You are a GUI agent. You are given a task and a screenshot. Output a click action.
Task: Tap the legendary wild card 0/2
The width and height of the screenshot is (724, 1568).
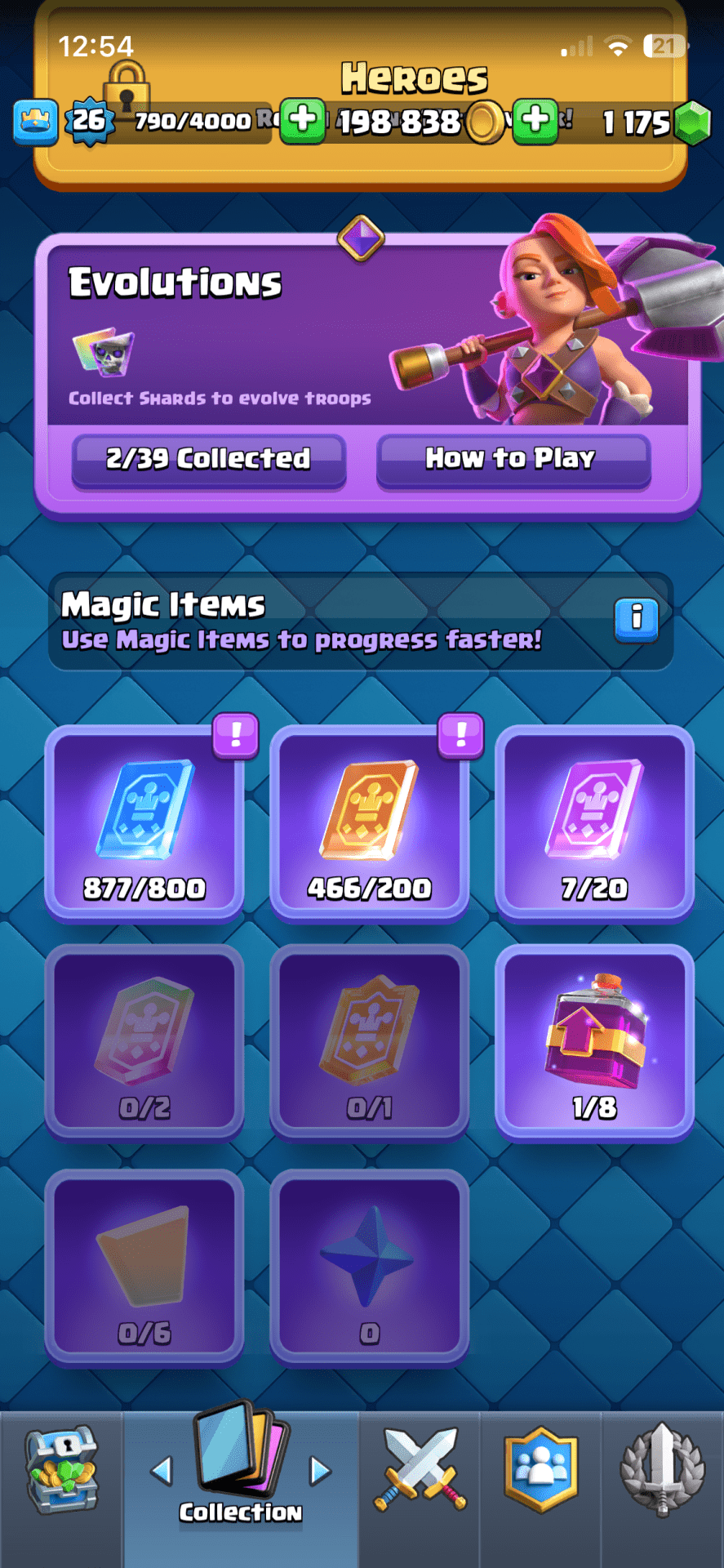[144, 1042]
